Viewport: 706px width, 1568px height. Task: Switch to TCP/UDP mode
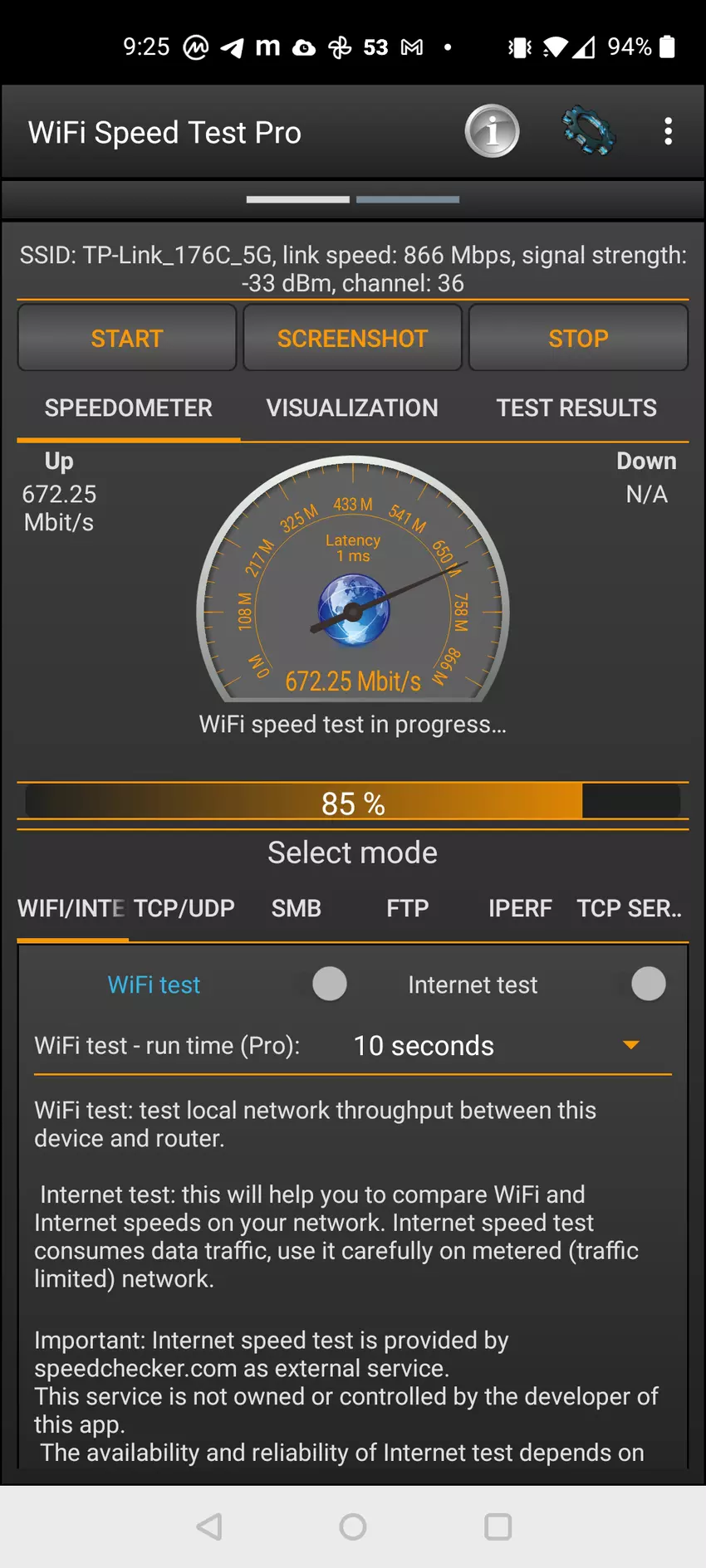pos(184,908)
